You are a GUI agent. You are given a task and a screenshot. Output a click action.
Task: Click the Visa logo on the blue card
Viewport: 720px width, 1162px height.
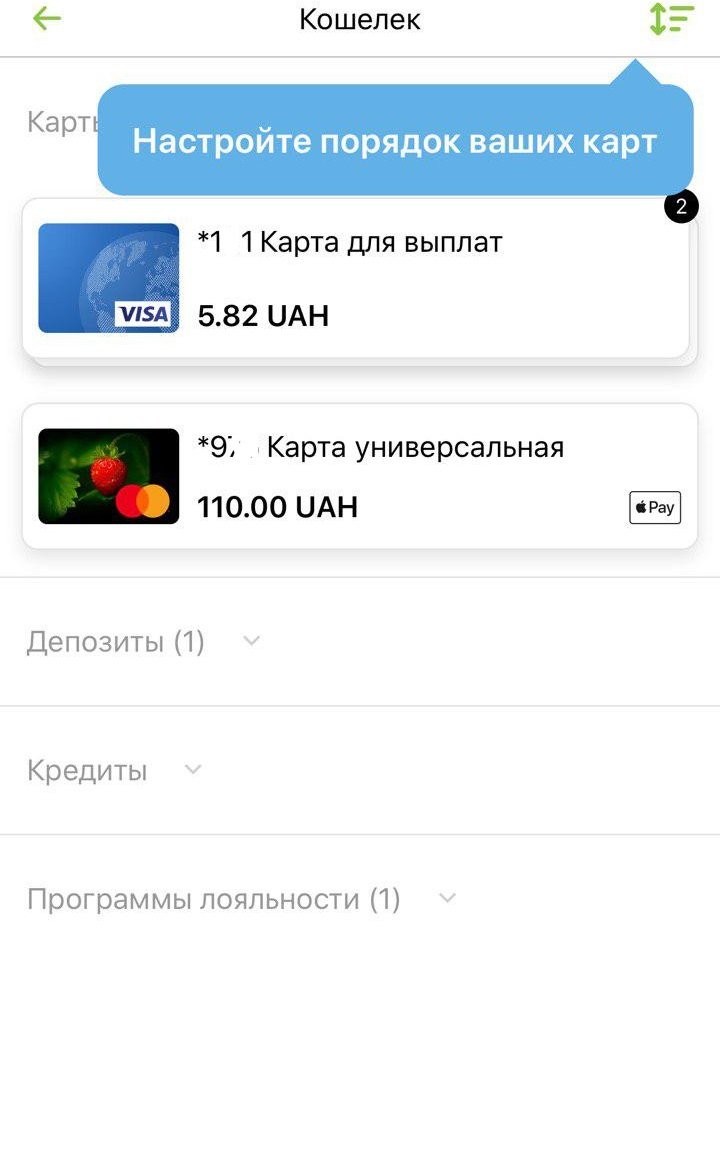pos(143,314)
